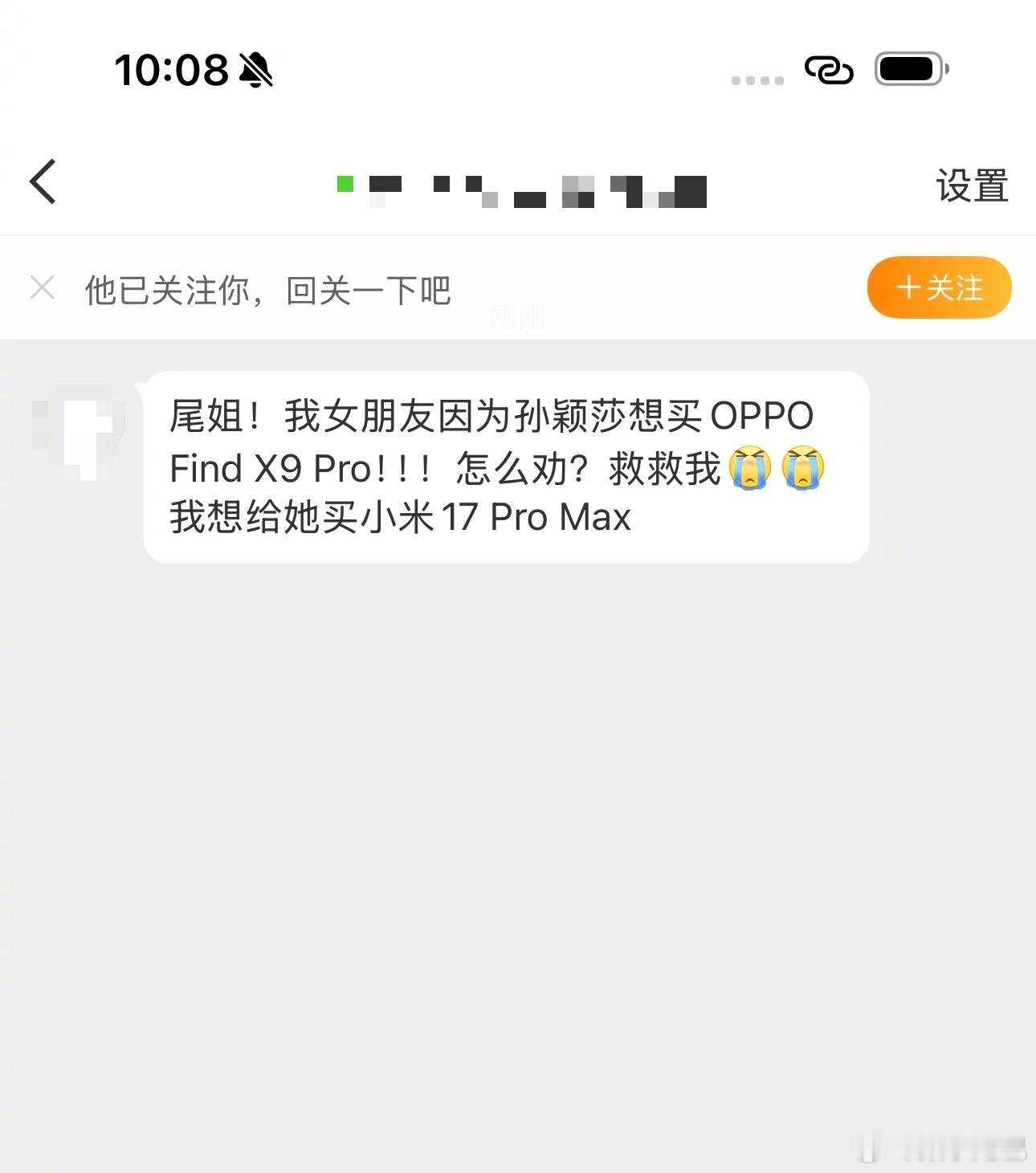1036x1173 pixels.
Task: Tap the time 10:08 in the status bar
Action: coord(171,71)
